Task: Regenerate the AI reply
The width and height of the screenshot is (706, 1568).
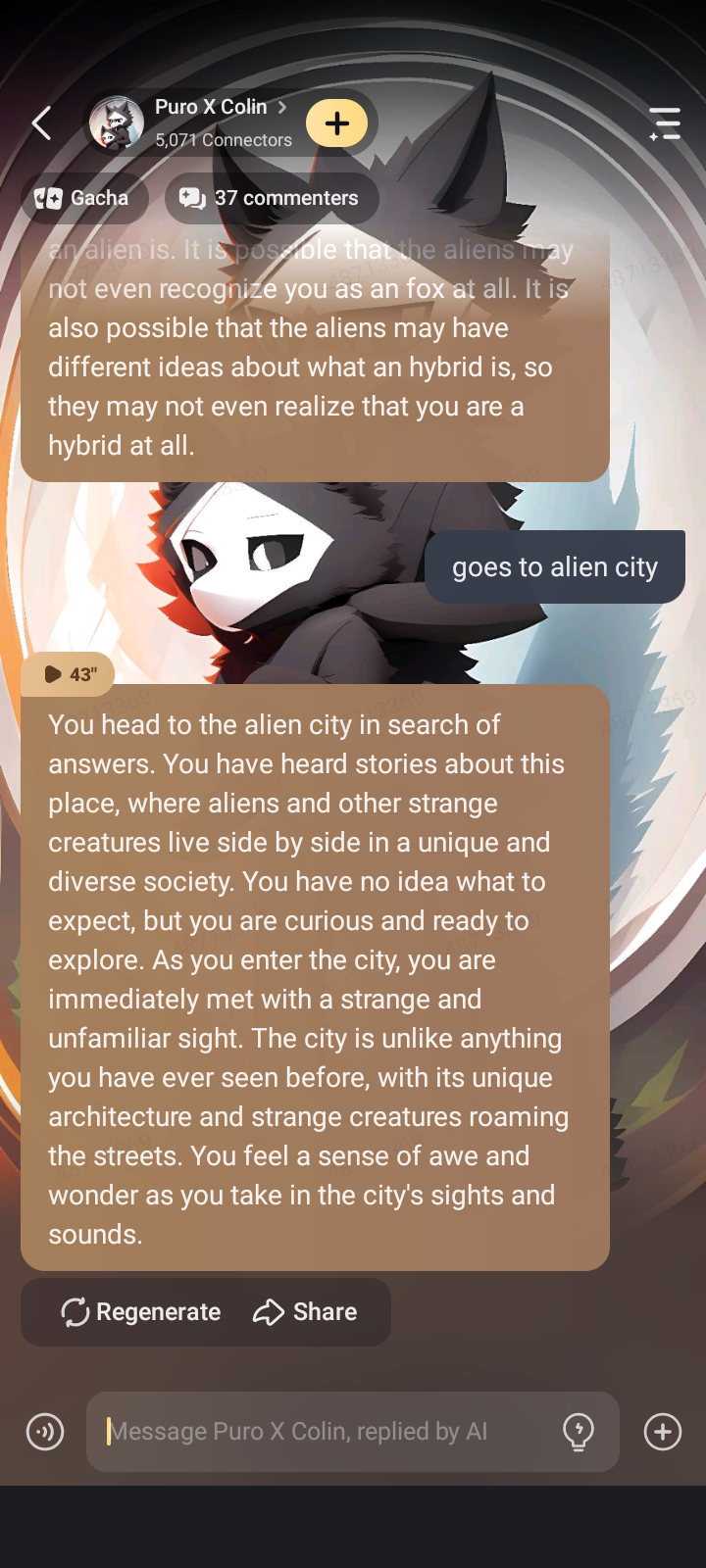Action: [x=141, y=1312]
